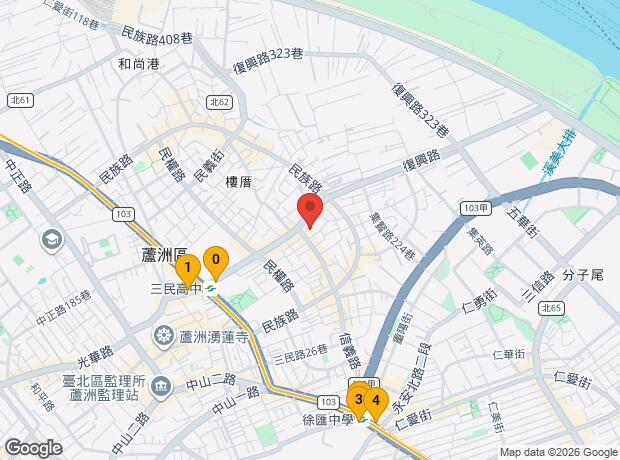The height and width of the screenshot is (460, 620).
Task: Open the 蘆洲湧蓮寺 temple place icon
Action: (x=163, y=337)
